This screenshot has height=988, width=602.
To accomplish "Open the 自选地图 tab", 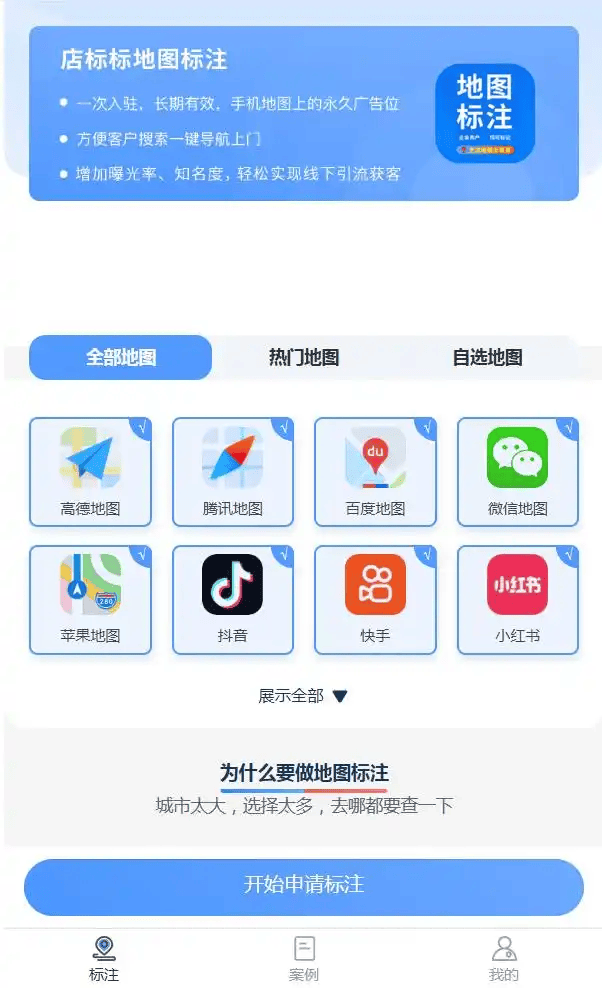I will pyautogui.click(x=487, y=357).
